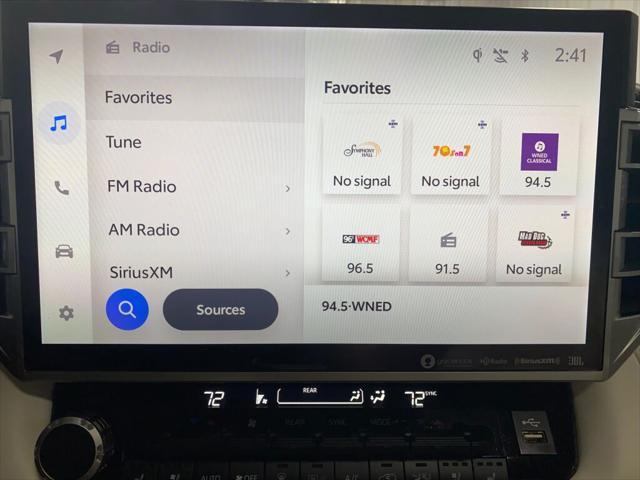Open the settings gear
Viewport: 640px width, 480px height.
click(x=66, y=313)
